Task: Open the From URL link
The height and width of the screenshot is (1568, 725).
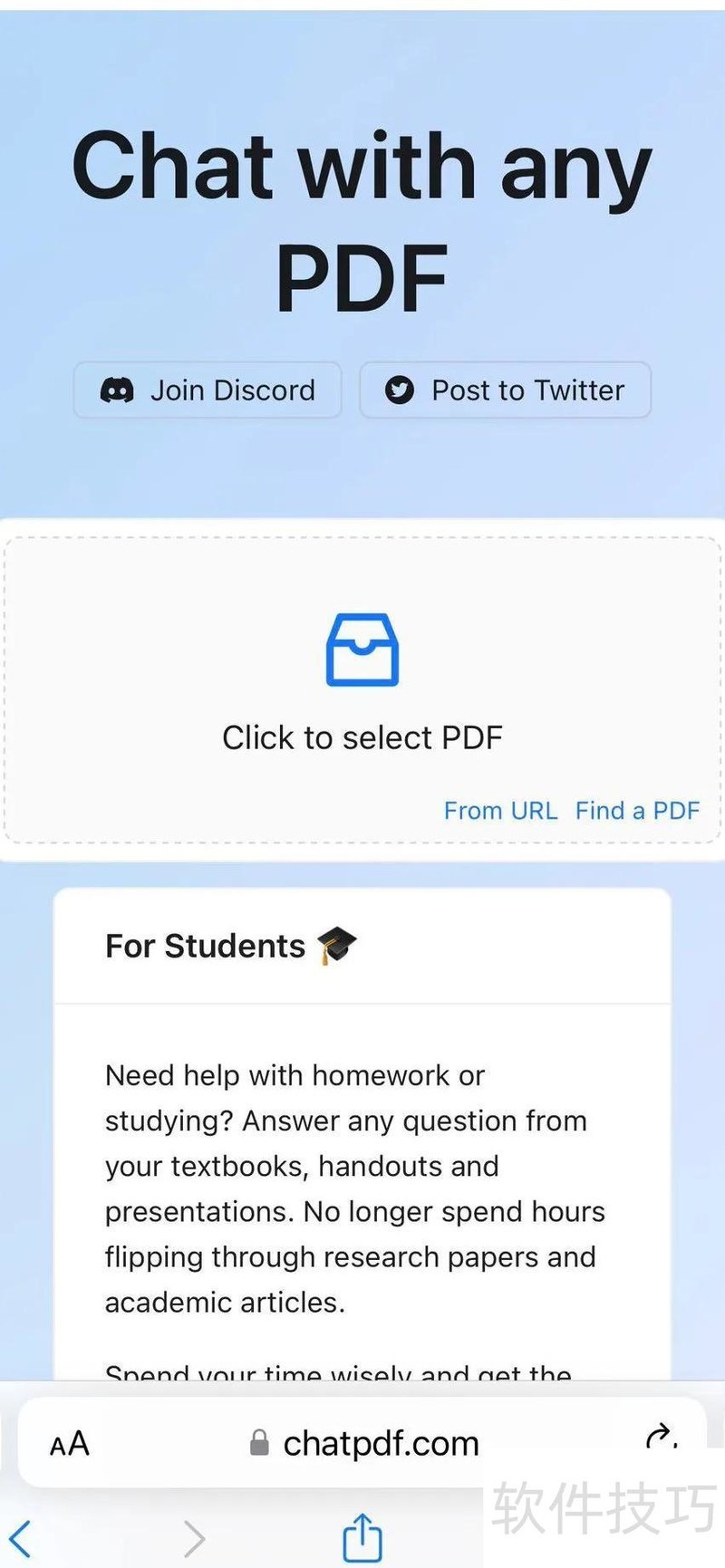Action: pyautogui.click(x=501, y=810)
